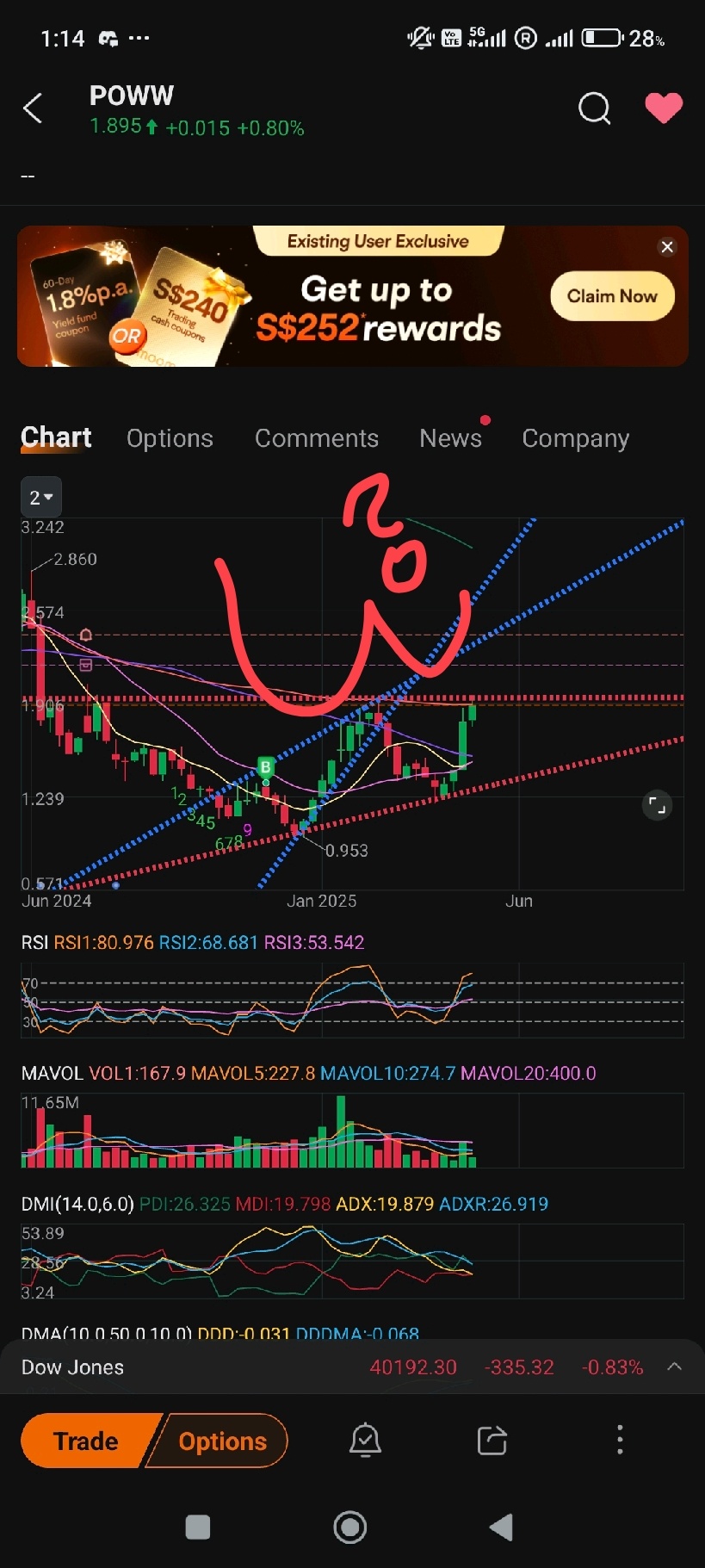Set a price alert with bell icon
Image resolution: width=705 pixels, height=1568 pixels.
pos(365,1440)
